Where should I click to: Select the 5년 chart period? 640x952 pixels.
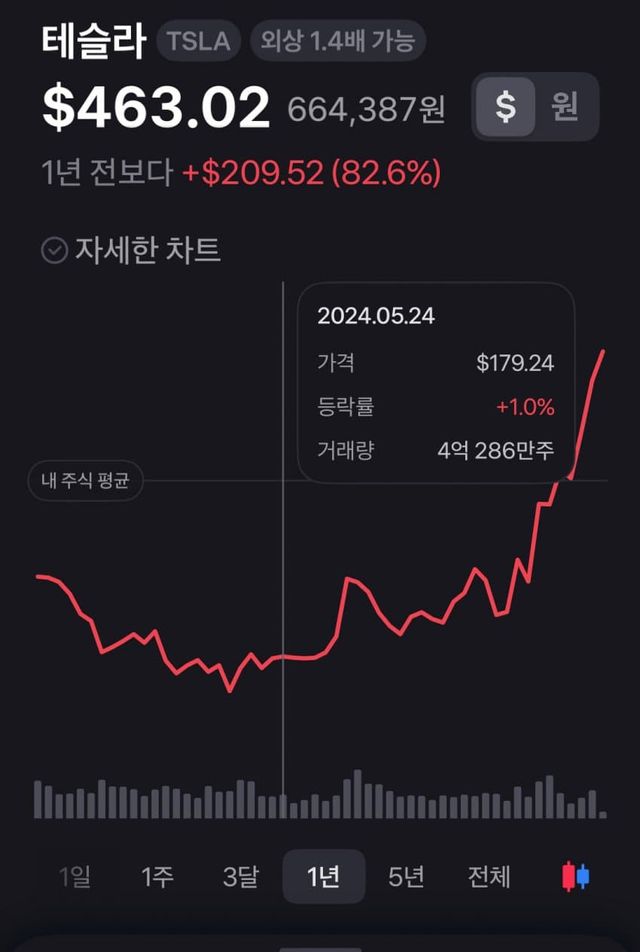click(x=406, y=877)
